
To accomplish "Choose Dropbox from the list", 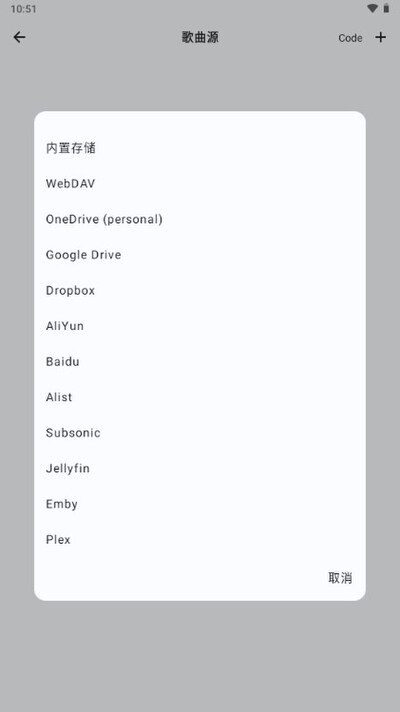I will [200, 291].
